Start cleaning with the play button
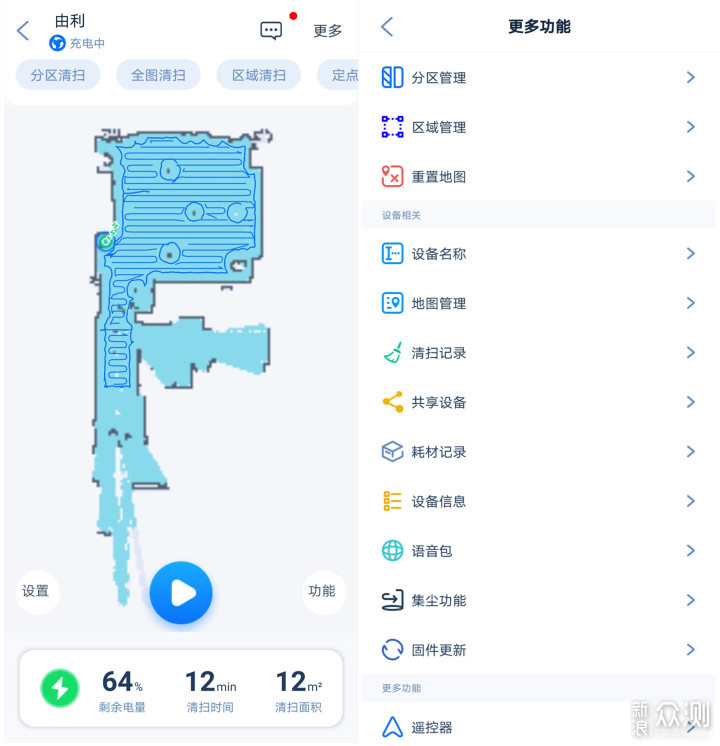This screenshot has height=746, width=720. [x=181, y=593]
